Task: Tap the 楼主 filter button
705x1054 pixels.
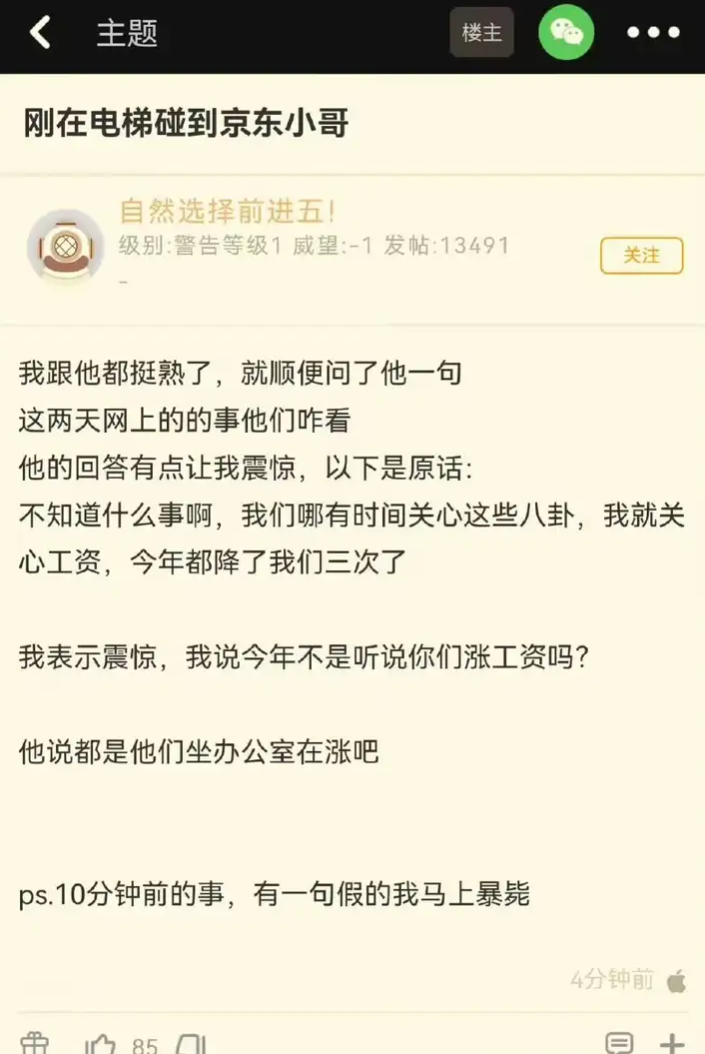Action: pos(481,33)
